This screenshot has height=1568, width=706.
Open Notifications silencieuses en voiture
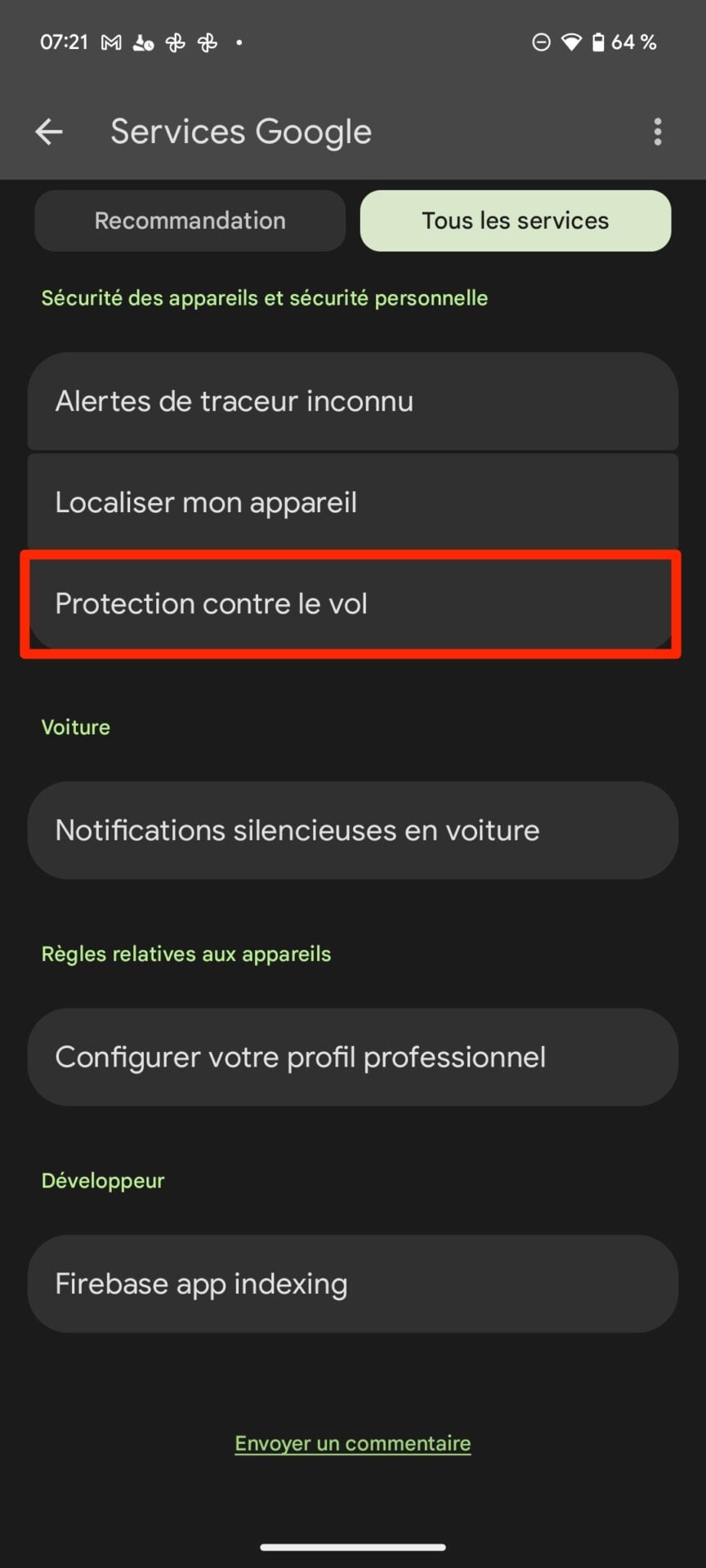(x=353, y=831)
